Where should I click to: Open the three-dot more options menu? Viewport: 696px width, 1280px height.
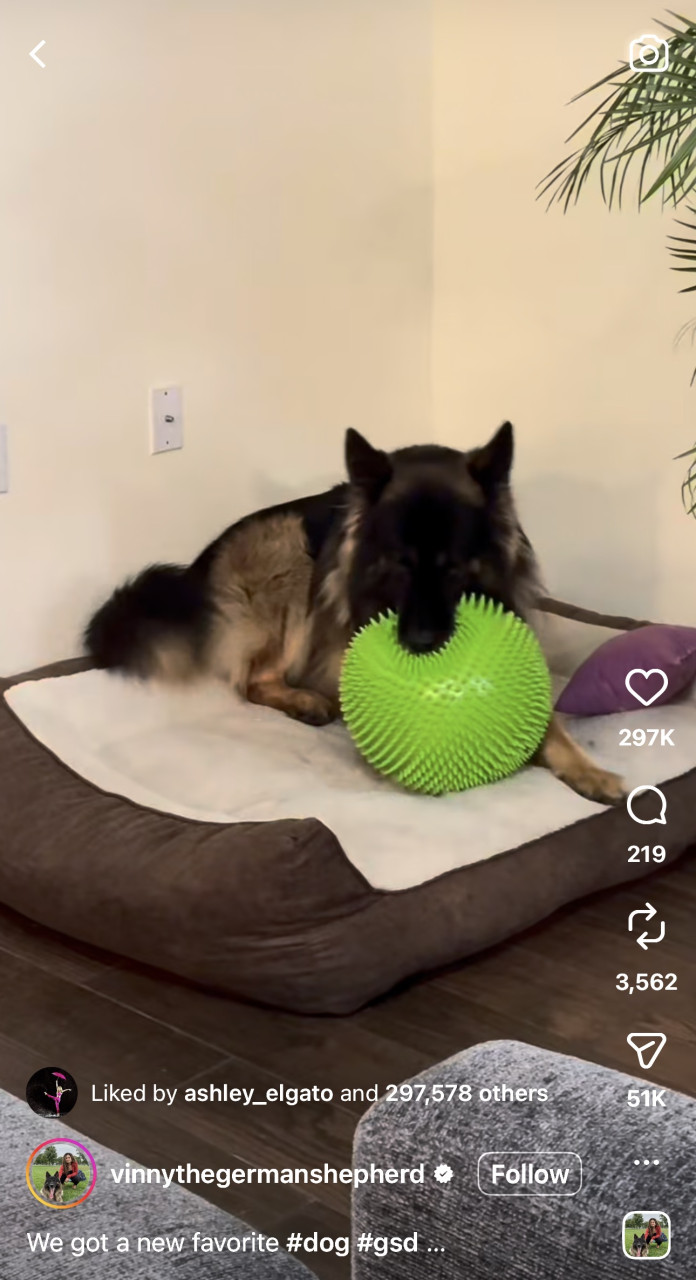click(x=646, y=1162)
